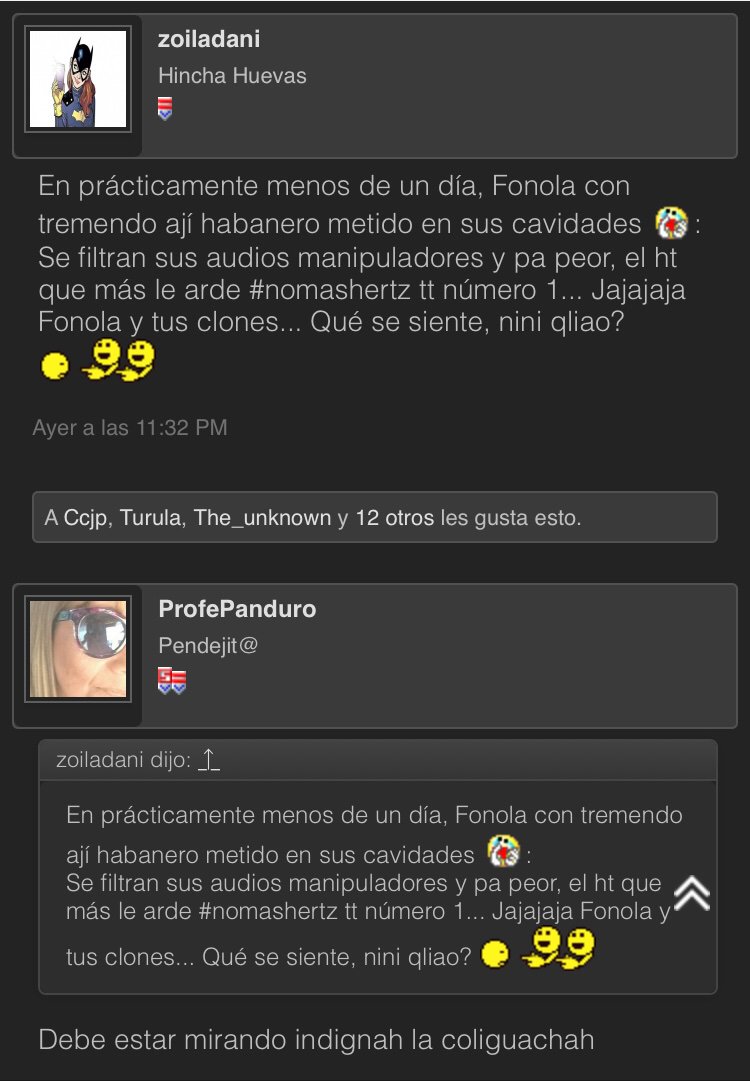Tap the zoiladani username link
Viewport: 750px width, 1081px height.
(209, 40)
